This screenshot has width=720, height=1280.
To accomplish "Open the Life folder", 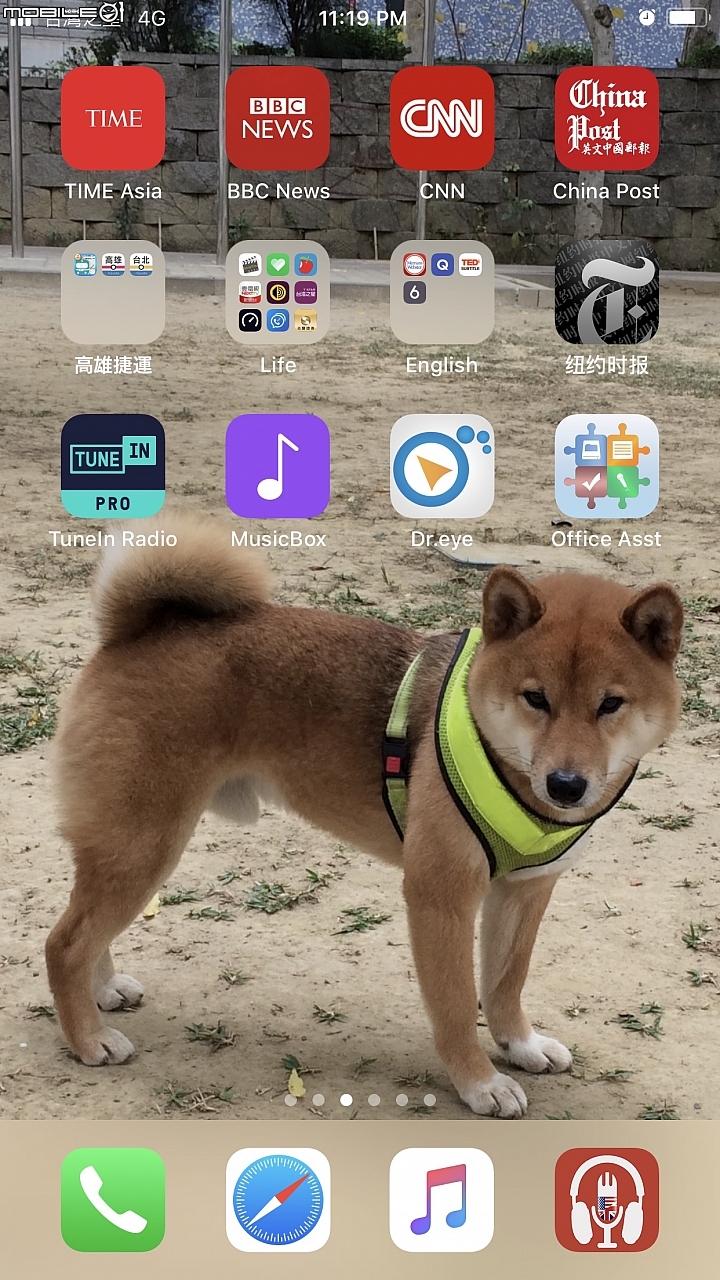I will coord(277,292).
